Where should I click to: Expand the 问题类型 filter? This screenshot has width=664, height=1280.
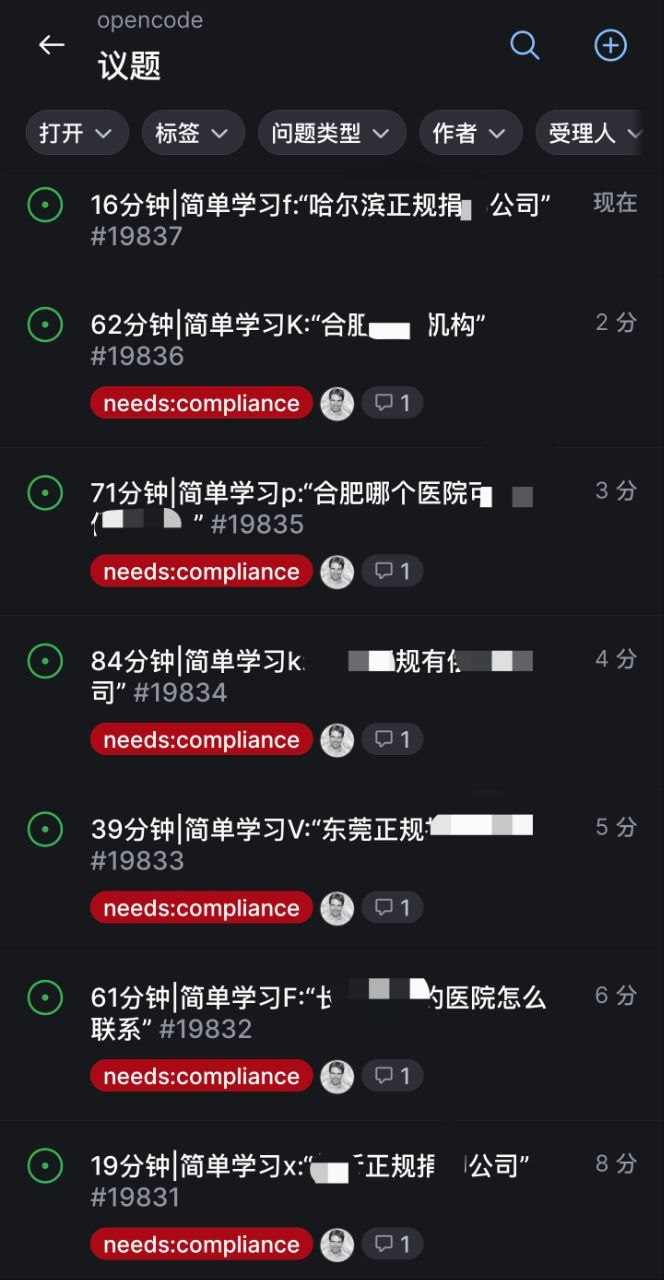331,133
